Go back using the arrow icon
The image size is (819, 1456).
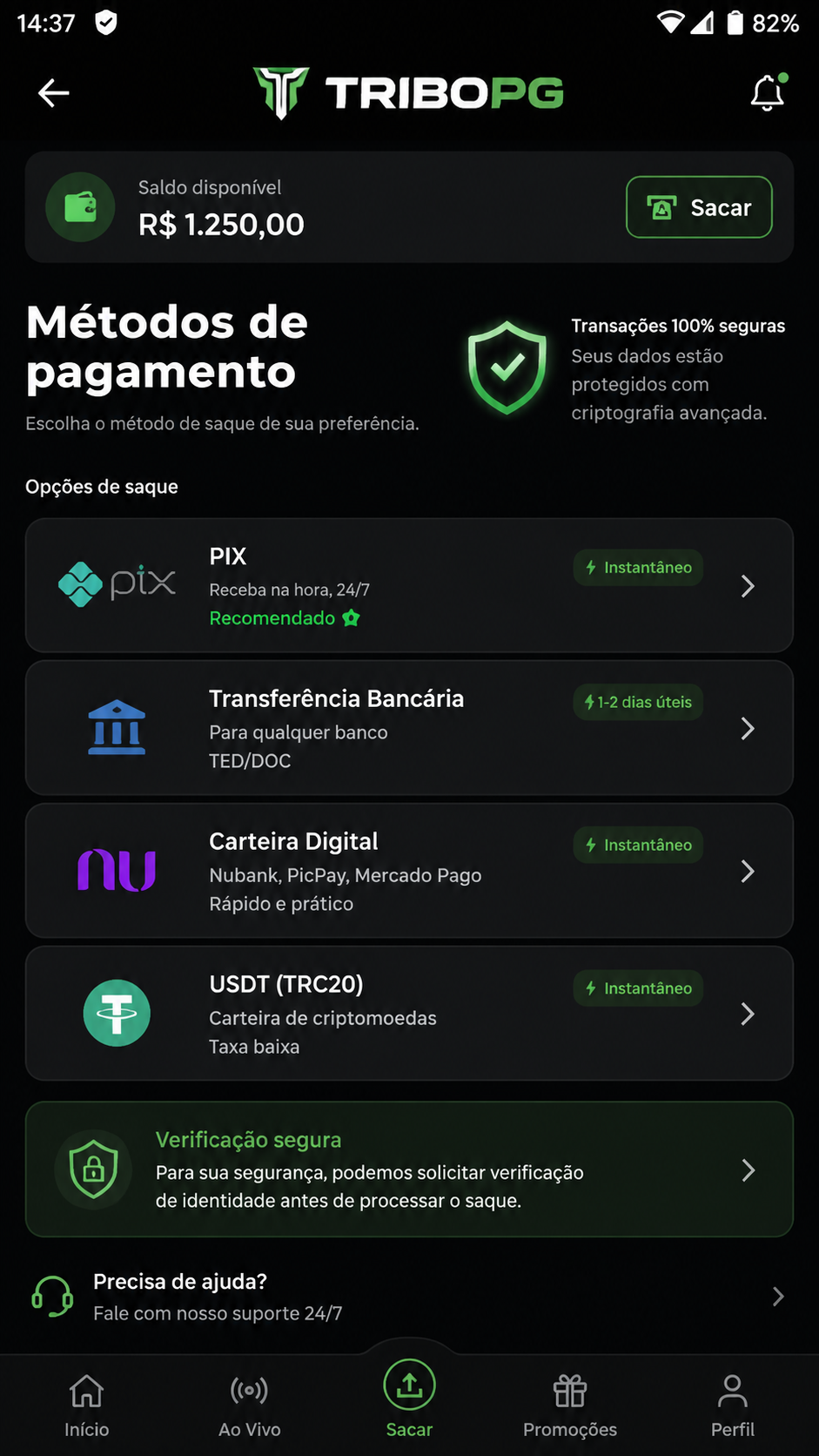(53, 93)
